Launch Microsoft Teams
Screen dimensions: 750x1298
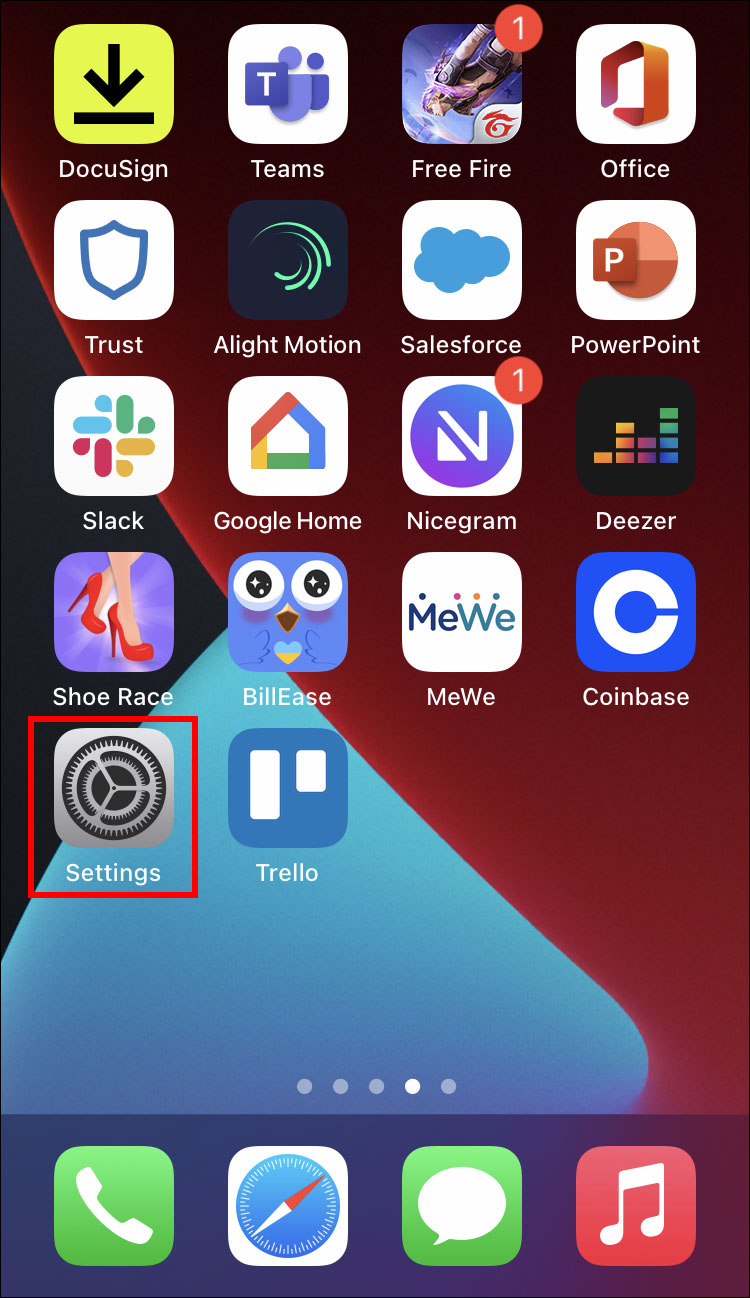tap(287, 84)
